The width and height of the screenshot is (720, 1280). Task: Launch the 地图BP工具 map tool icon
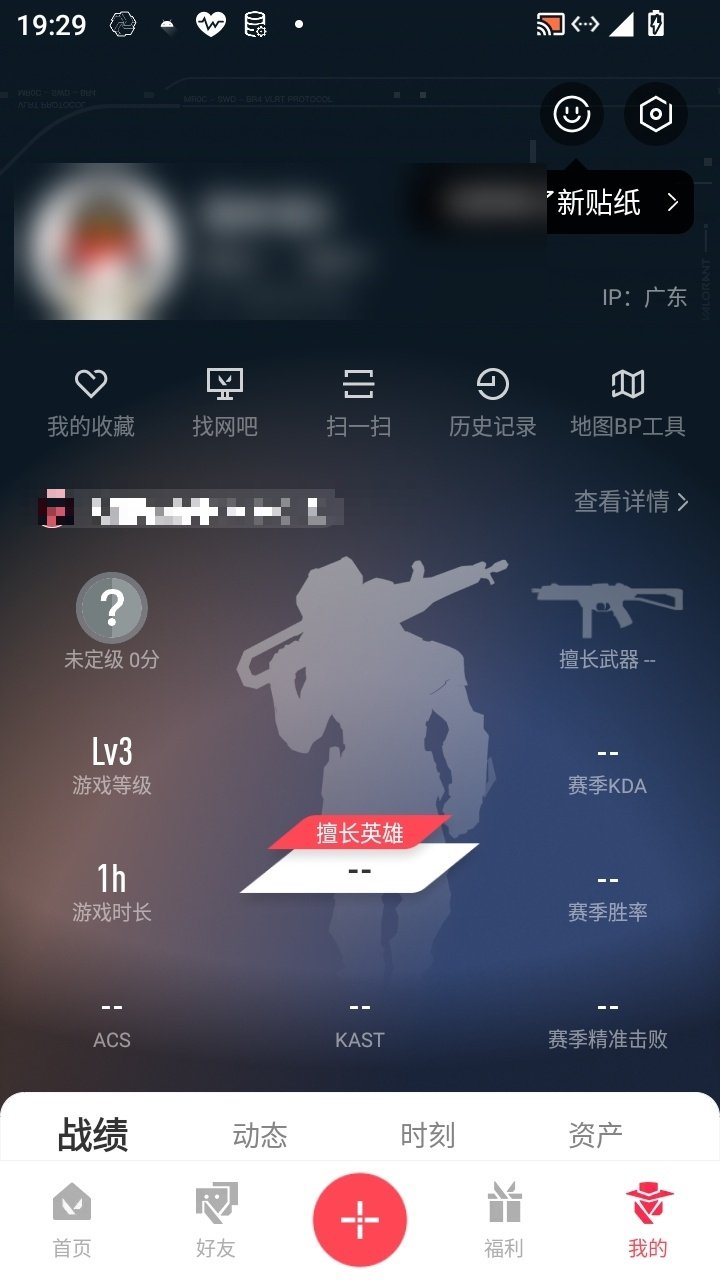point(628,384)
